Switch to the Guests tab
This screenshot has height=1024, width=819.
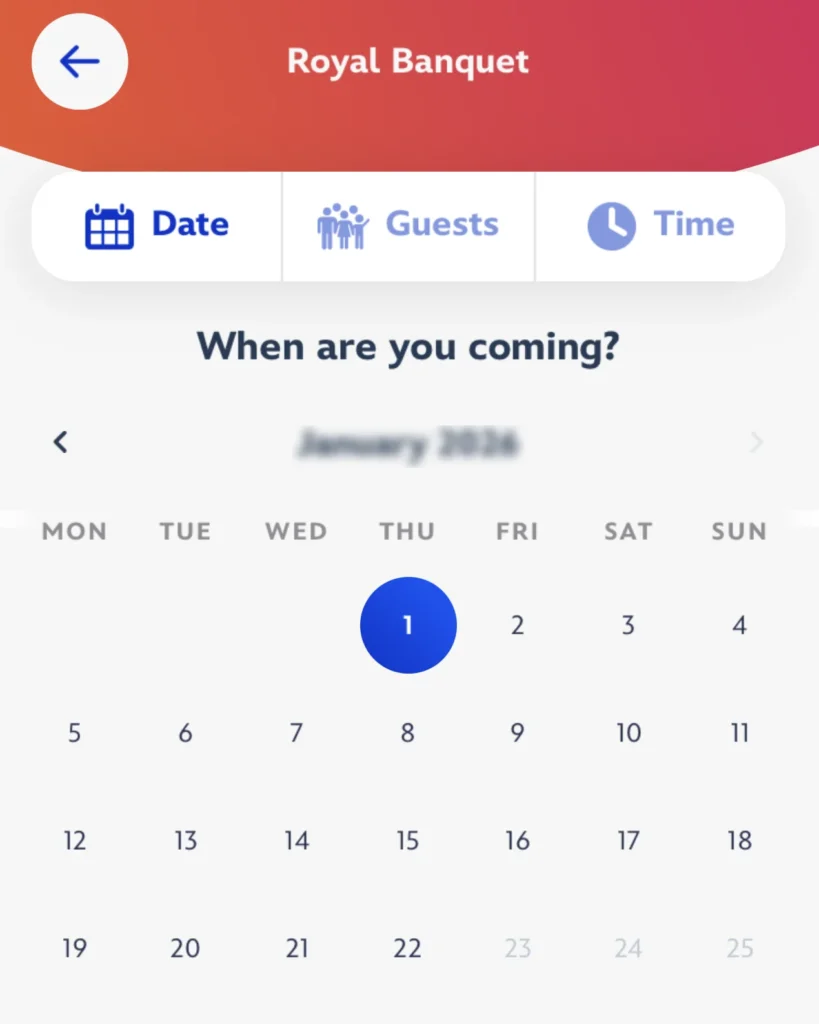point(408,225)
